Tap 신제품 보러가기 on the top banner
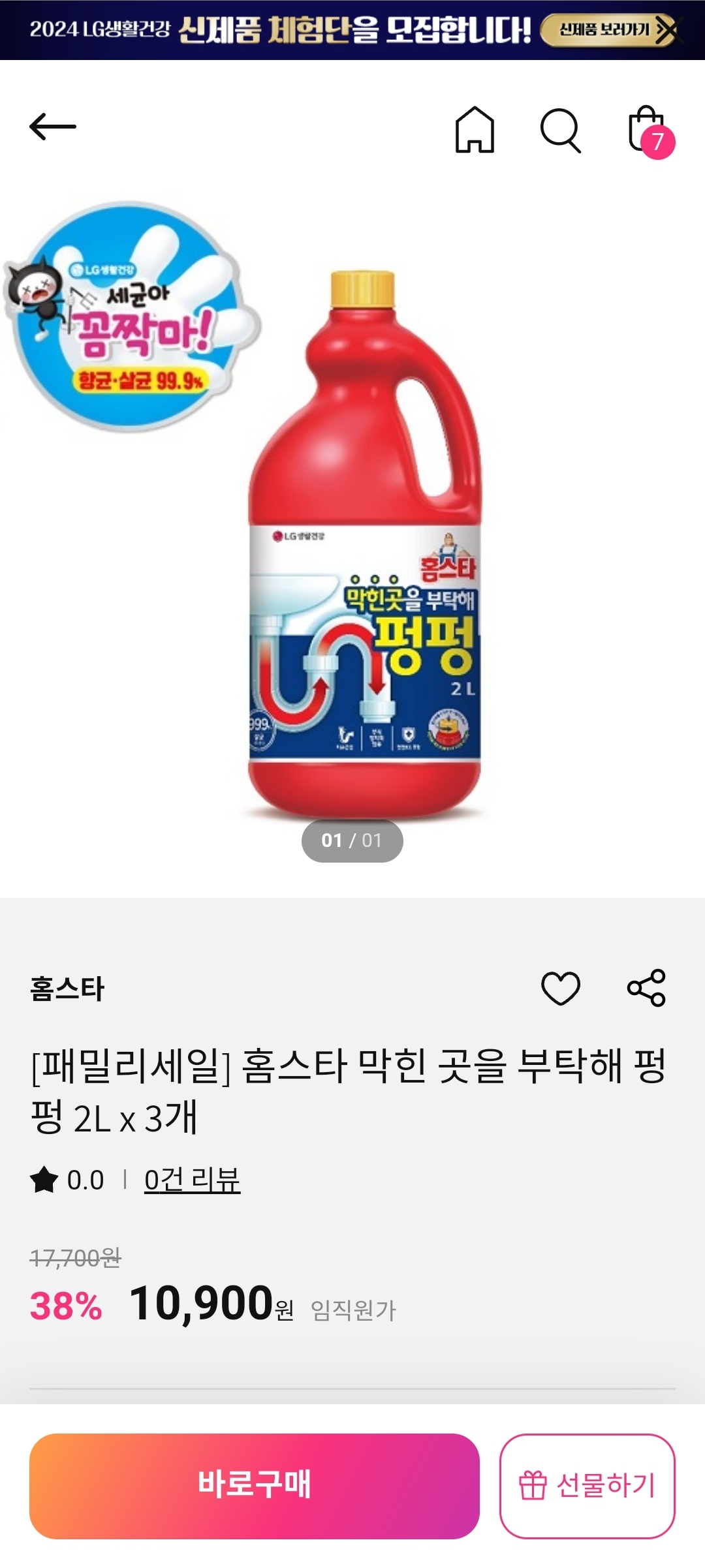Screen dimensions: 705x1568 pos(604,29)
